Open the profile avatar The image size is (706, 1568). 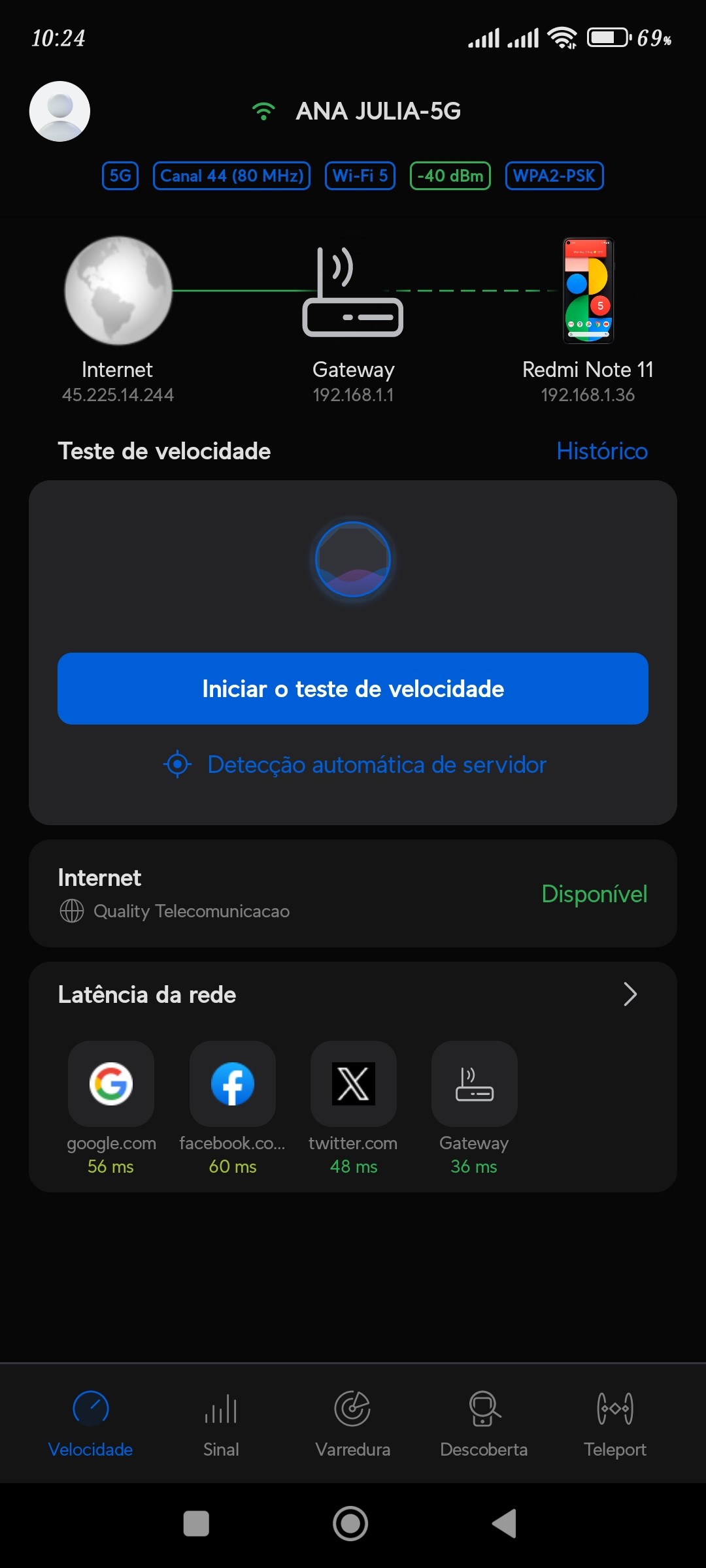tap(59, 111)
